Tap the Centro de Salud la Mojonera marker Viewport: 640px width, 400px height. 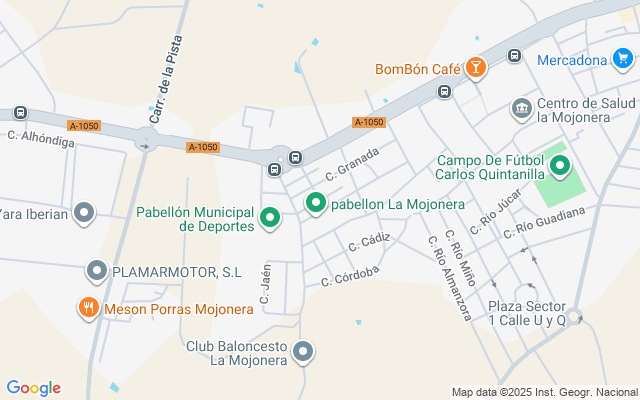point(522,109)
